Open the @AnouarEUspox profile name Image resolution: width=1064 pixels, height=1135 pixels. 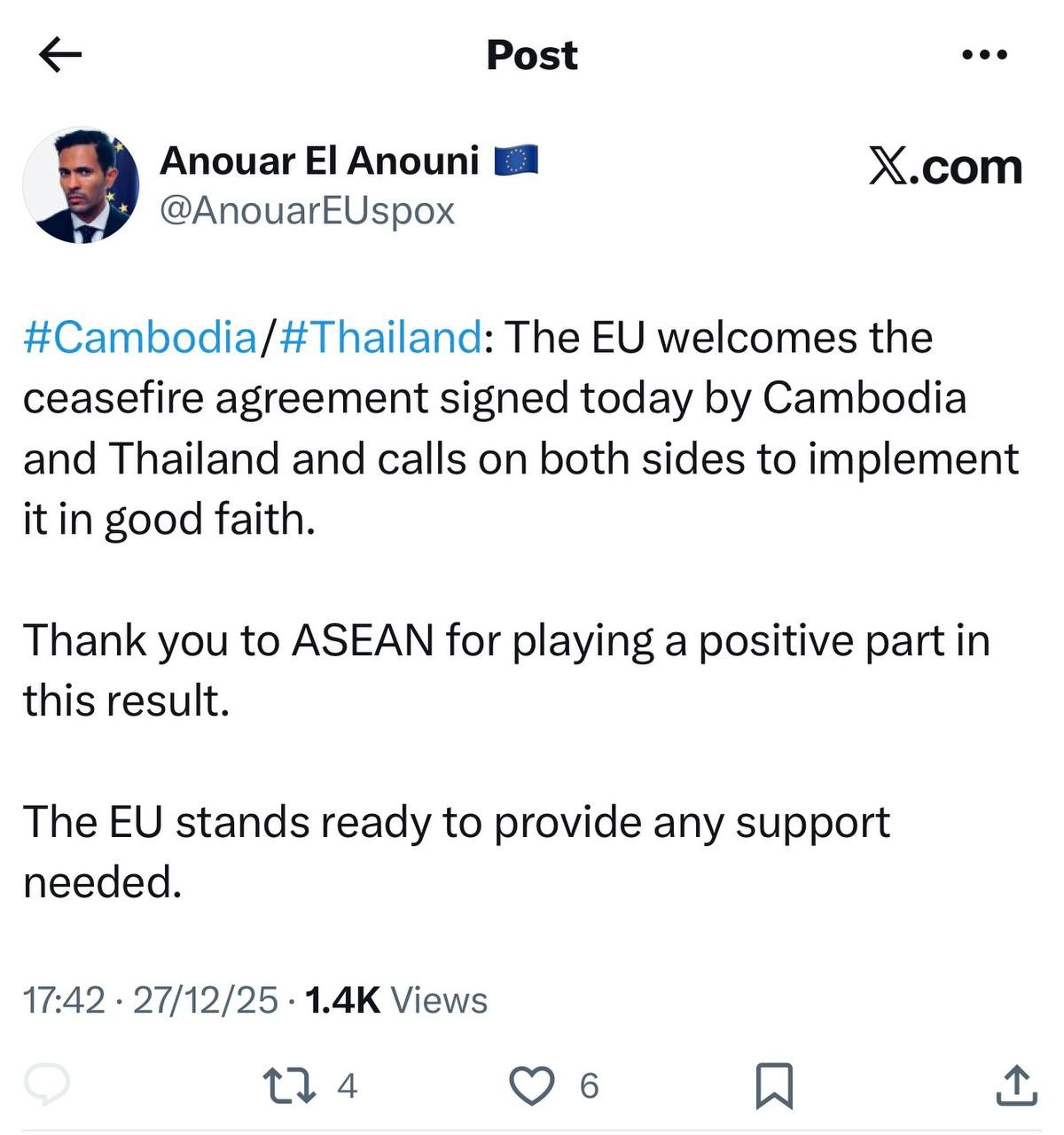click(307, 211)
